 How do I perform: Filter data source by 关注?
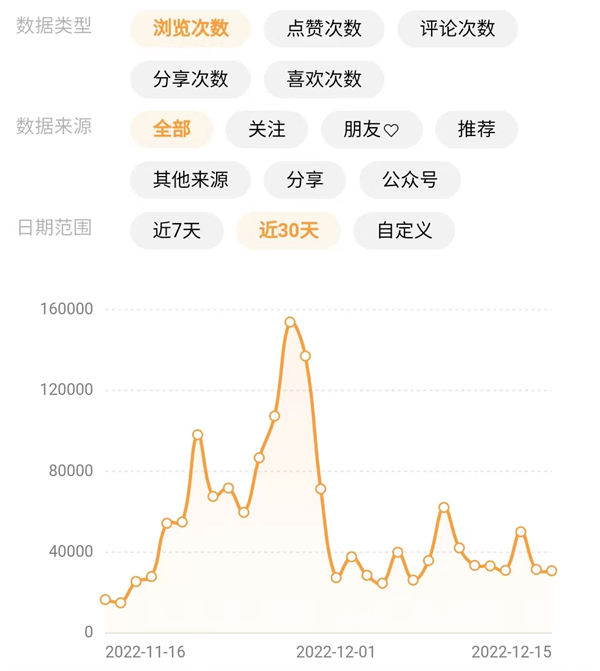[x=267, y=129]
